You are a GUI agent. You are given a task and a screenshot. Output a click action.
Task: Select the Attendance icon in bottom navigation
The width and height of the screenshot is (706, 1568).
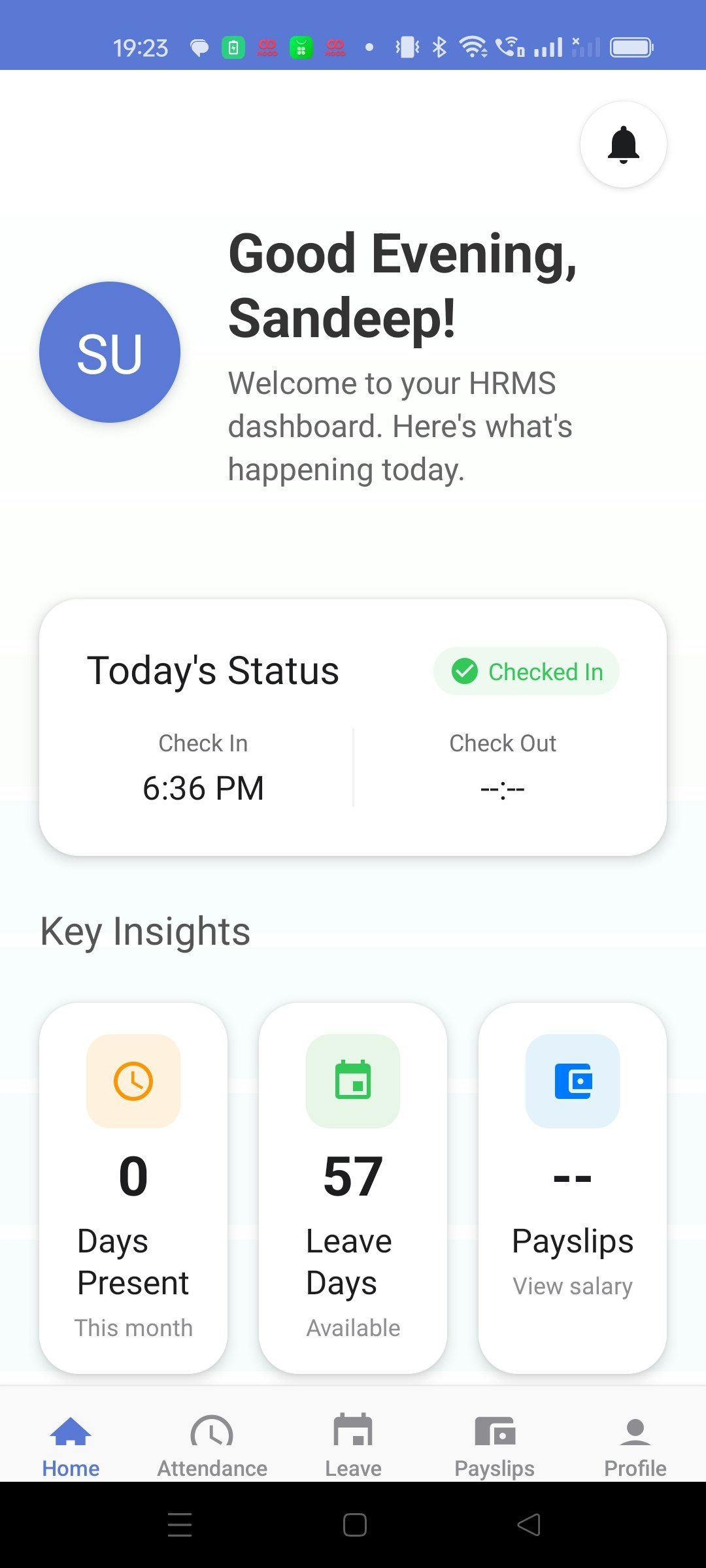coord(212,1444)
